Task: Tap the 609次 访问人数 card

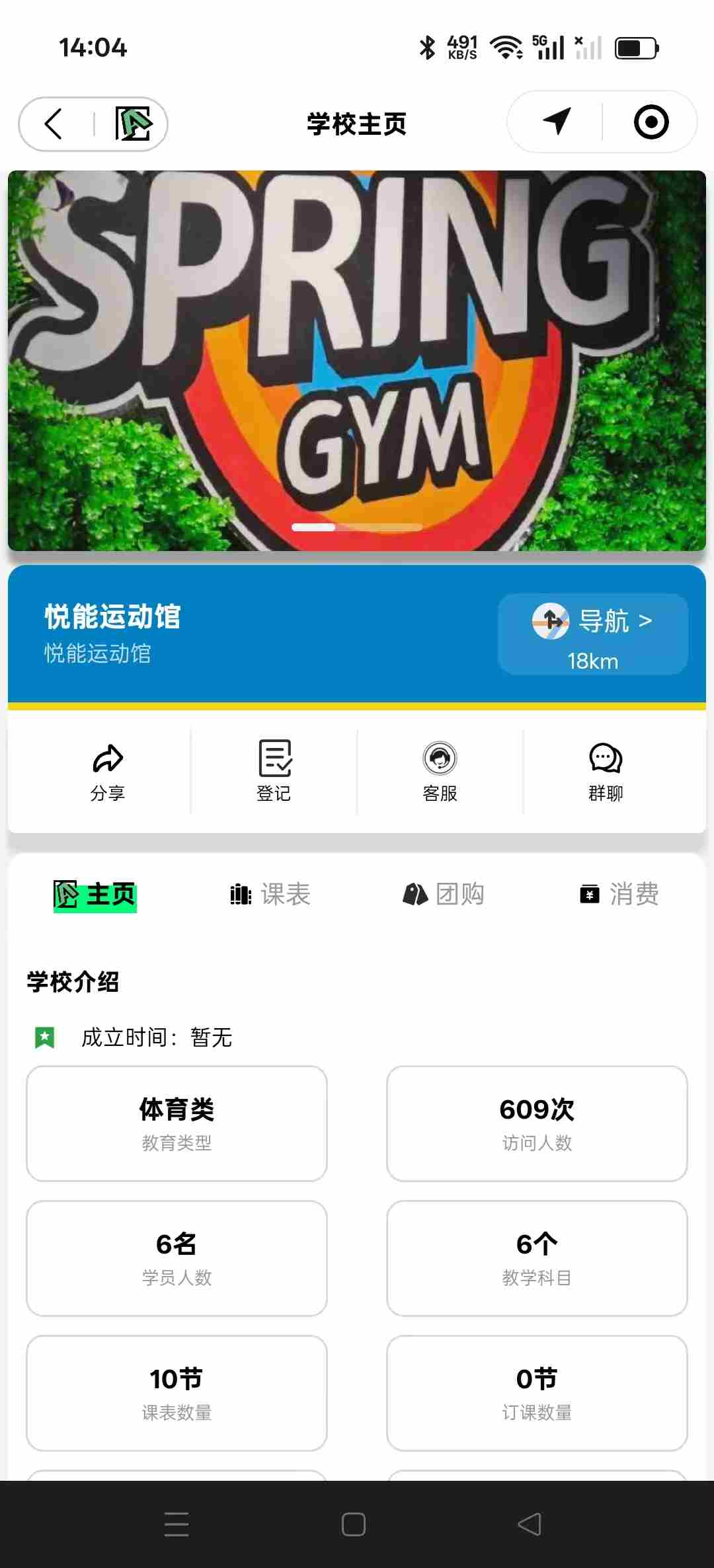Action: [537, 1122]
